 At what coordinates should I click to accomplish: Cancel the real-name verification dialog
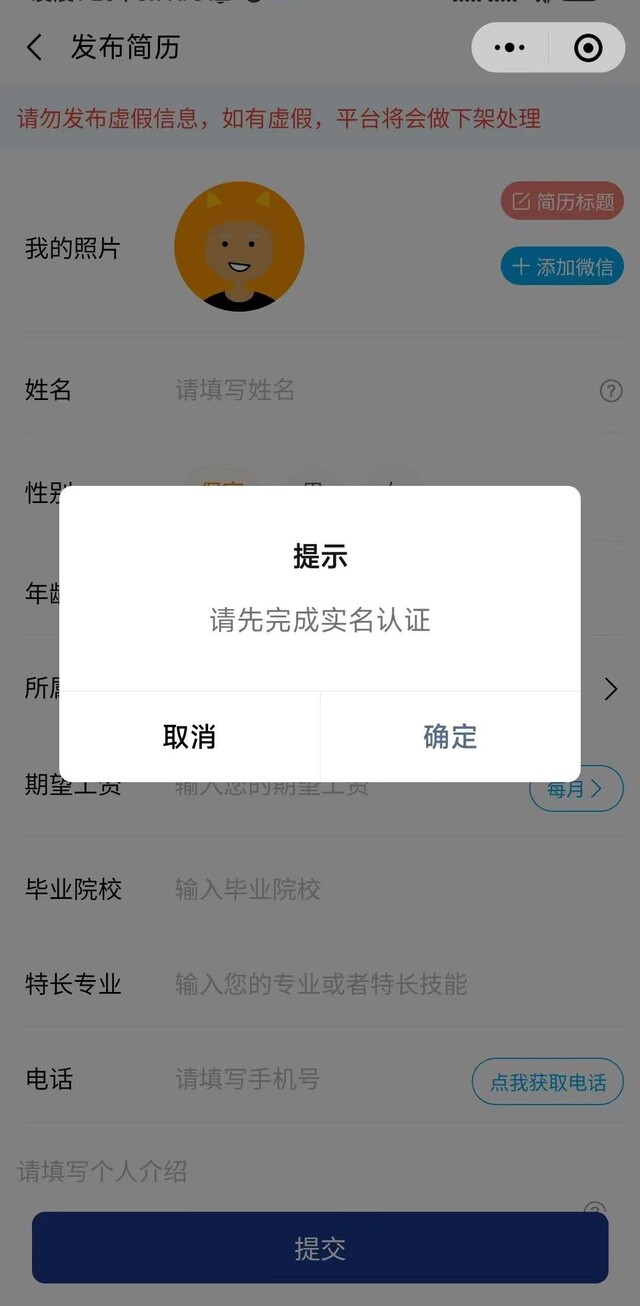[189, 737]
